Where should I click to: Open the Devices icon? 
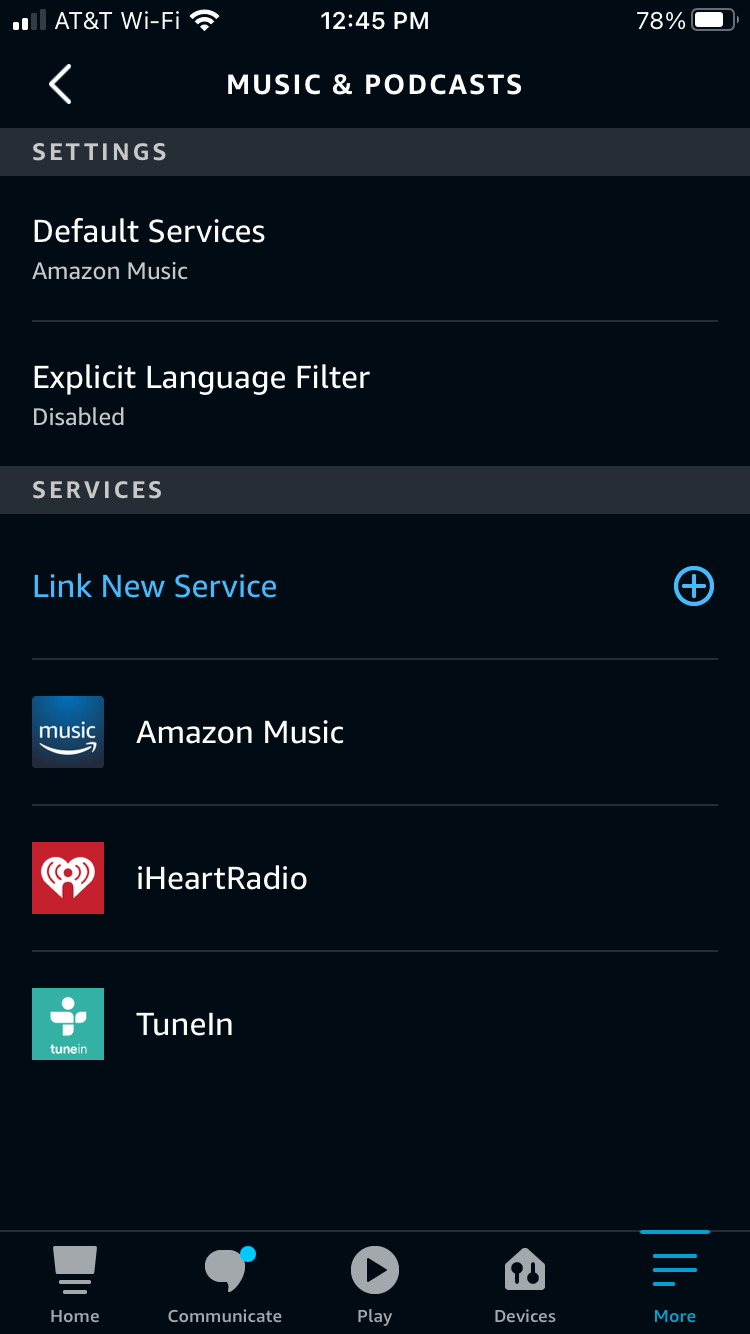click(524, 1268)
